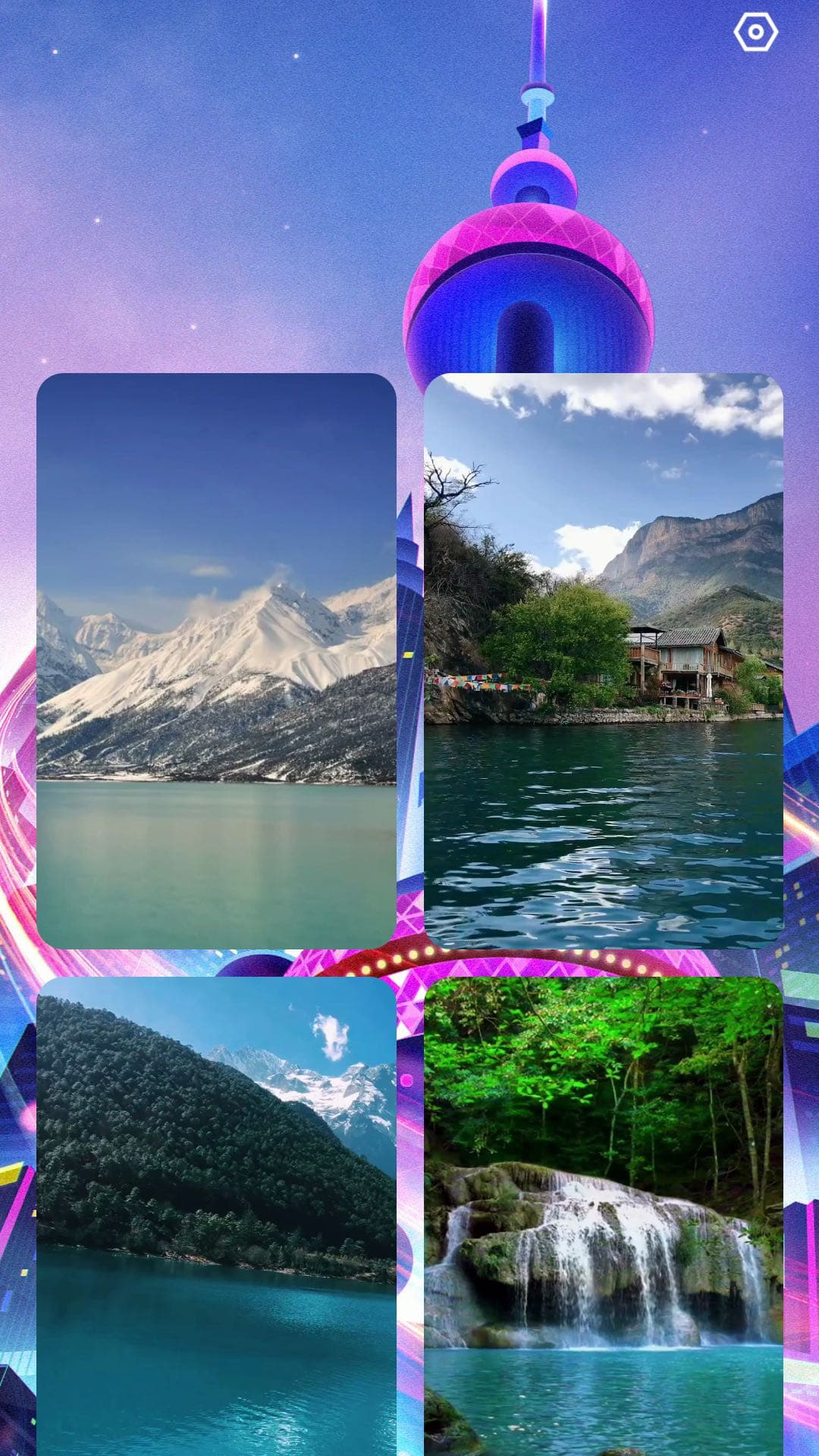Pick the jungle waterfall wallpaper

[604, 1216]
